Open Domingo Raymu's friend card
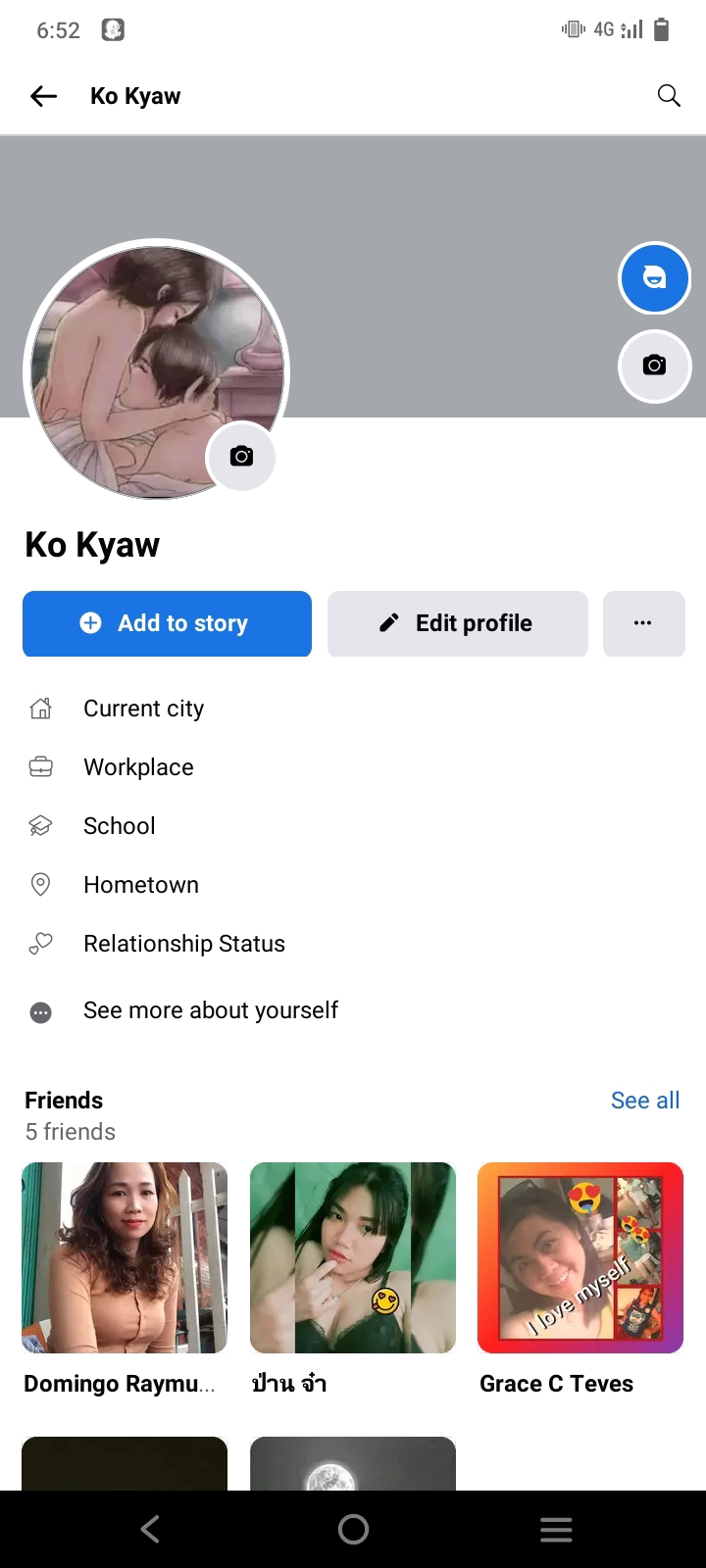Viewport: 706px width, 1568px height. (x=125, y=1279)
